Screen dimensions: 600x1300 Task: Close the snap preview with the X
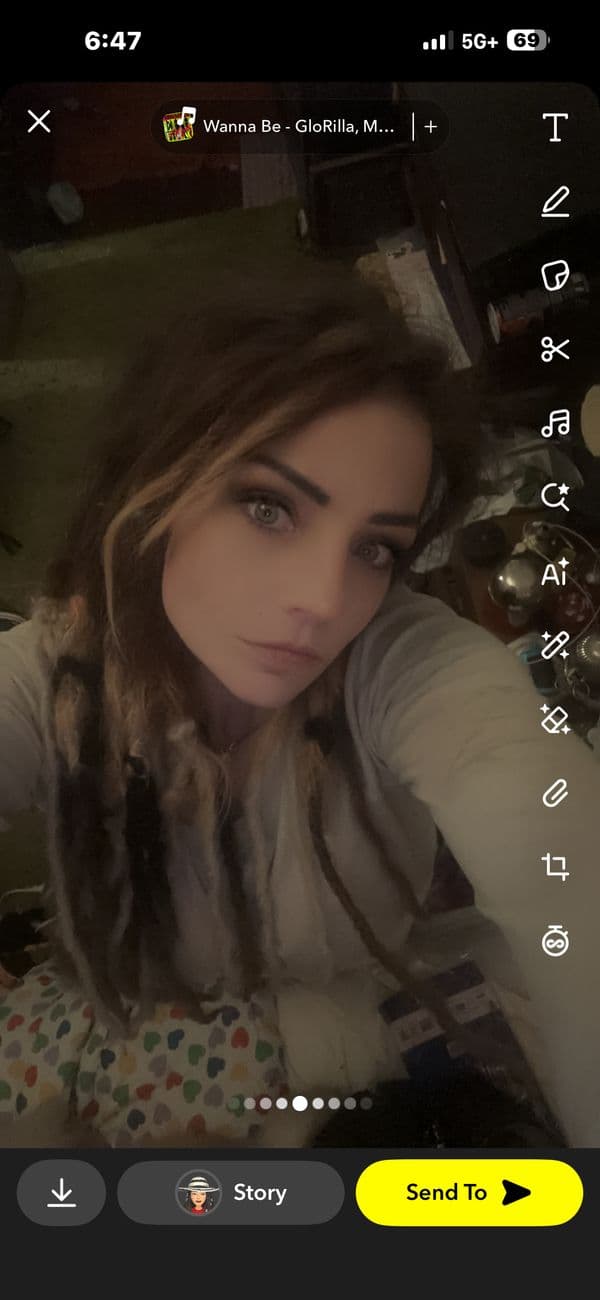click(39, 122)
